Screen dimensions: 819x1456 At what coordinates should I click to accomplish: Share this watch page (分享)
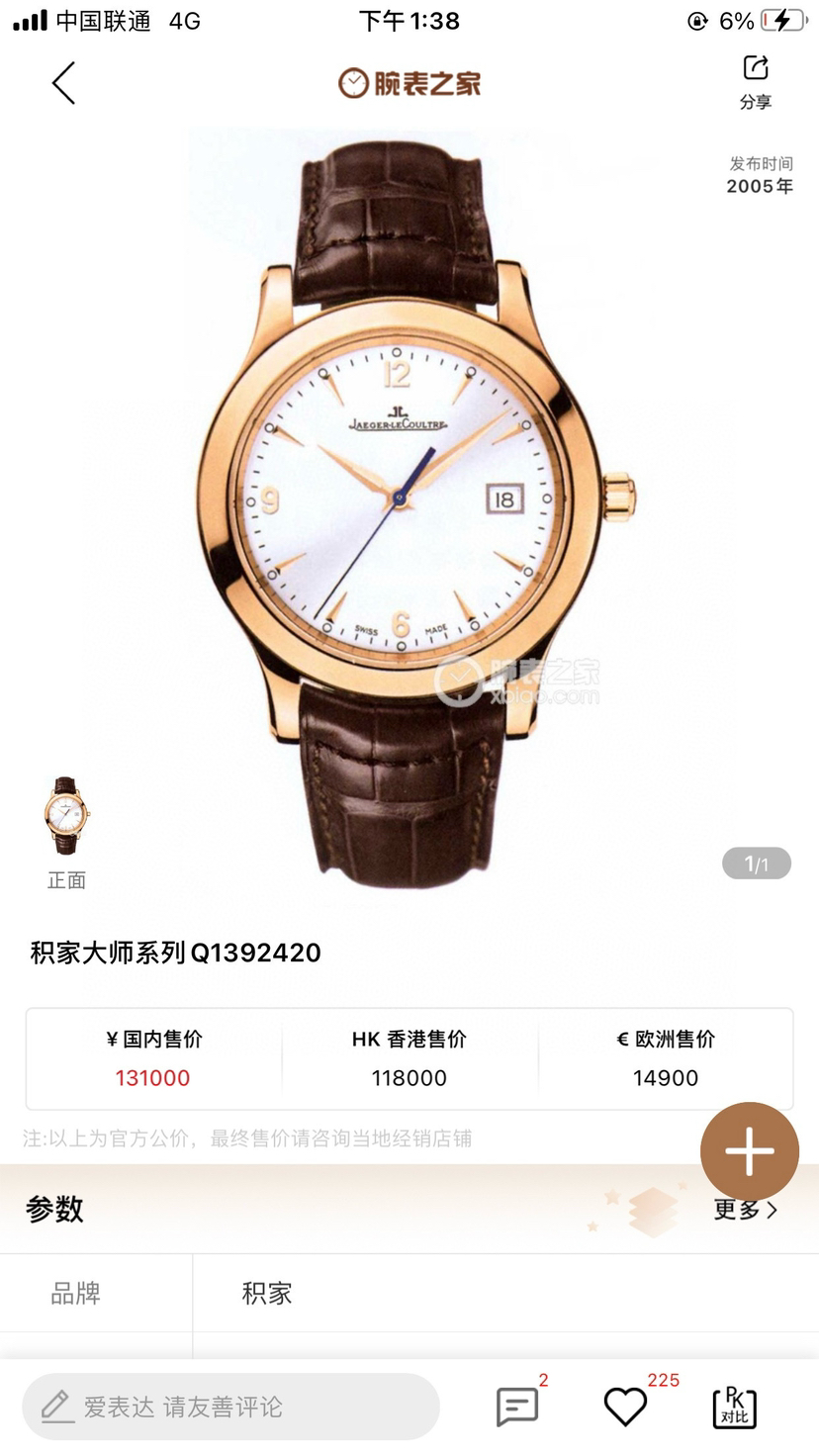coord(755,81)
